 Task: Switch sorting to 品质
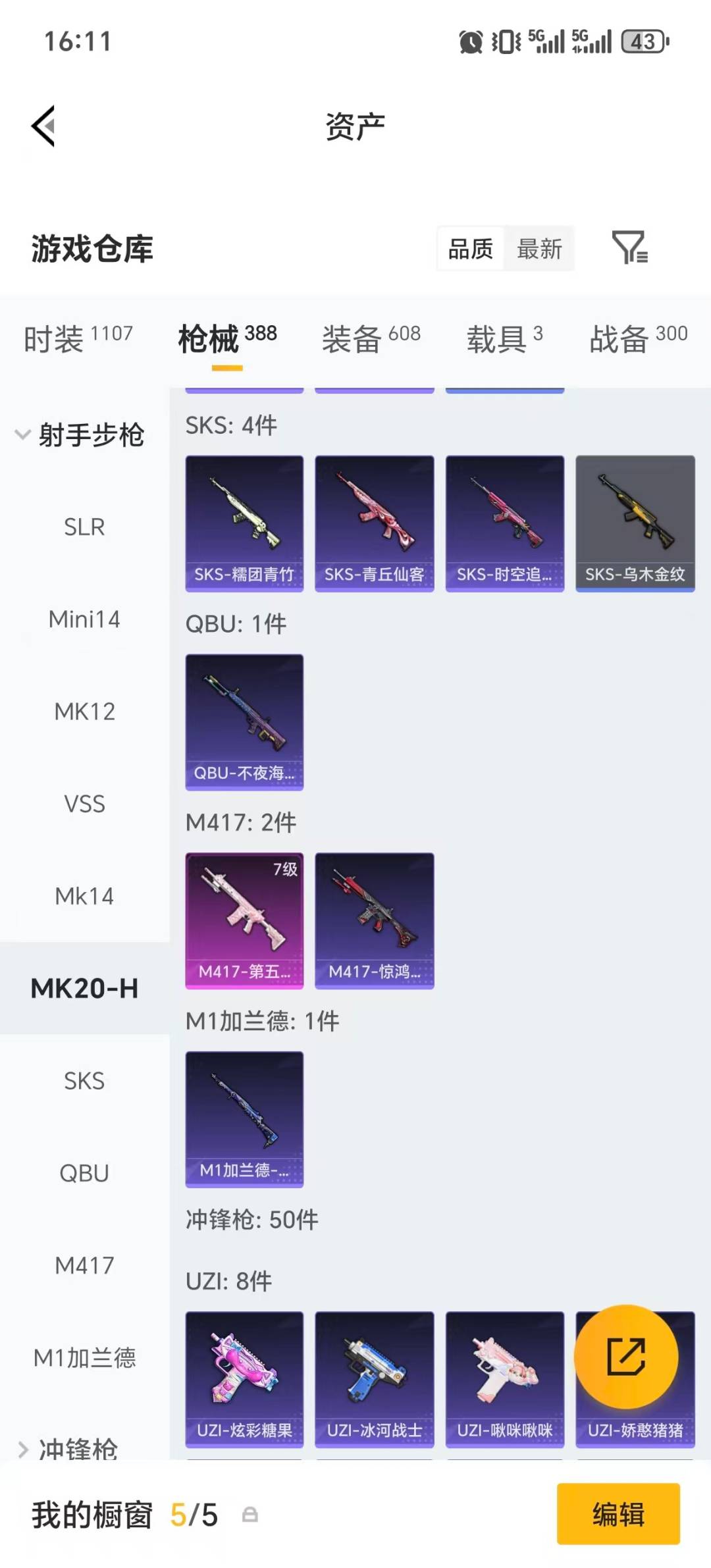tap(469, 249)
